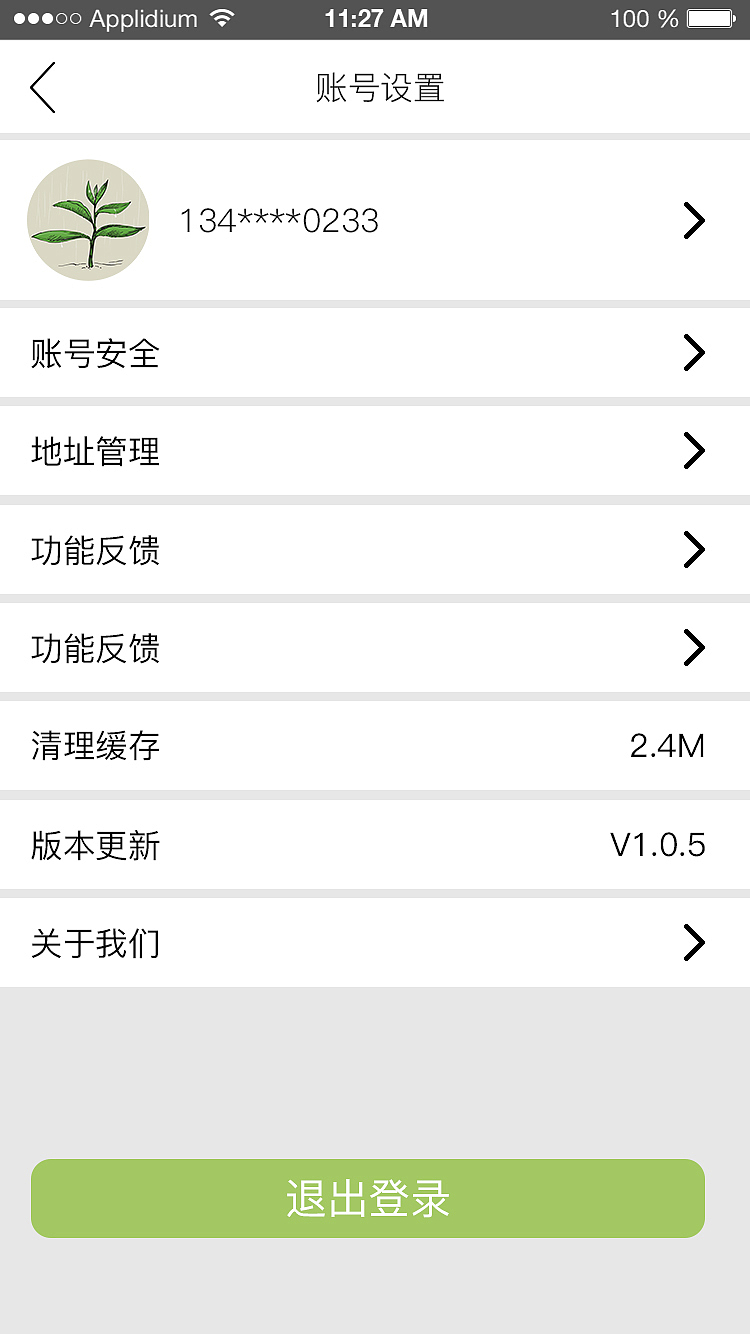Tap the back arrow to return
The image size is (750, 1334).
point(42,88)
